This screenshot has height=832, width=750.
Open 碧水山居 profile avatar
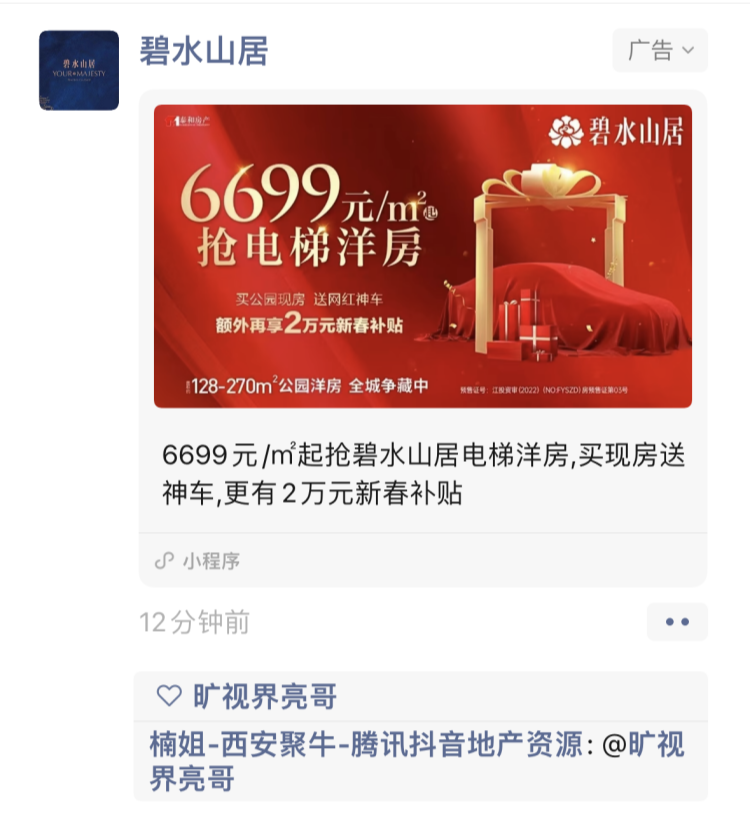coord(79,70)
